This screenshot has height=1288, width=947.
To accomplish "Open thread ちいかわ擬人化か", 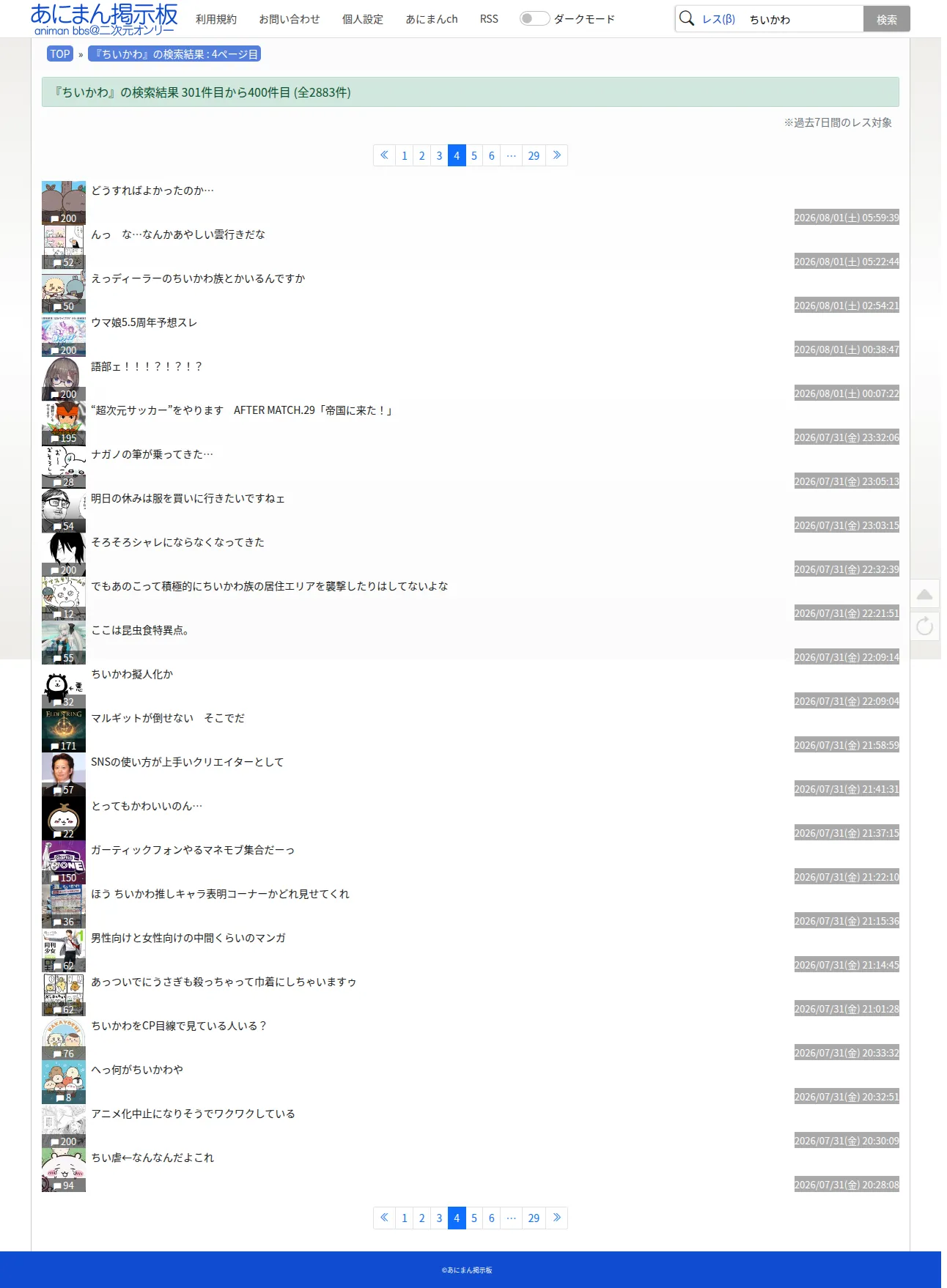I will tap(132, 674).
